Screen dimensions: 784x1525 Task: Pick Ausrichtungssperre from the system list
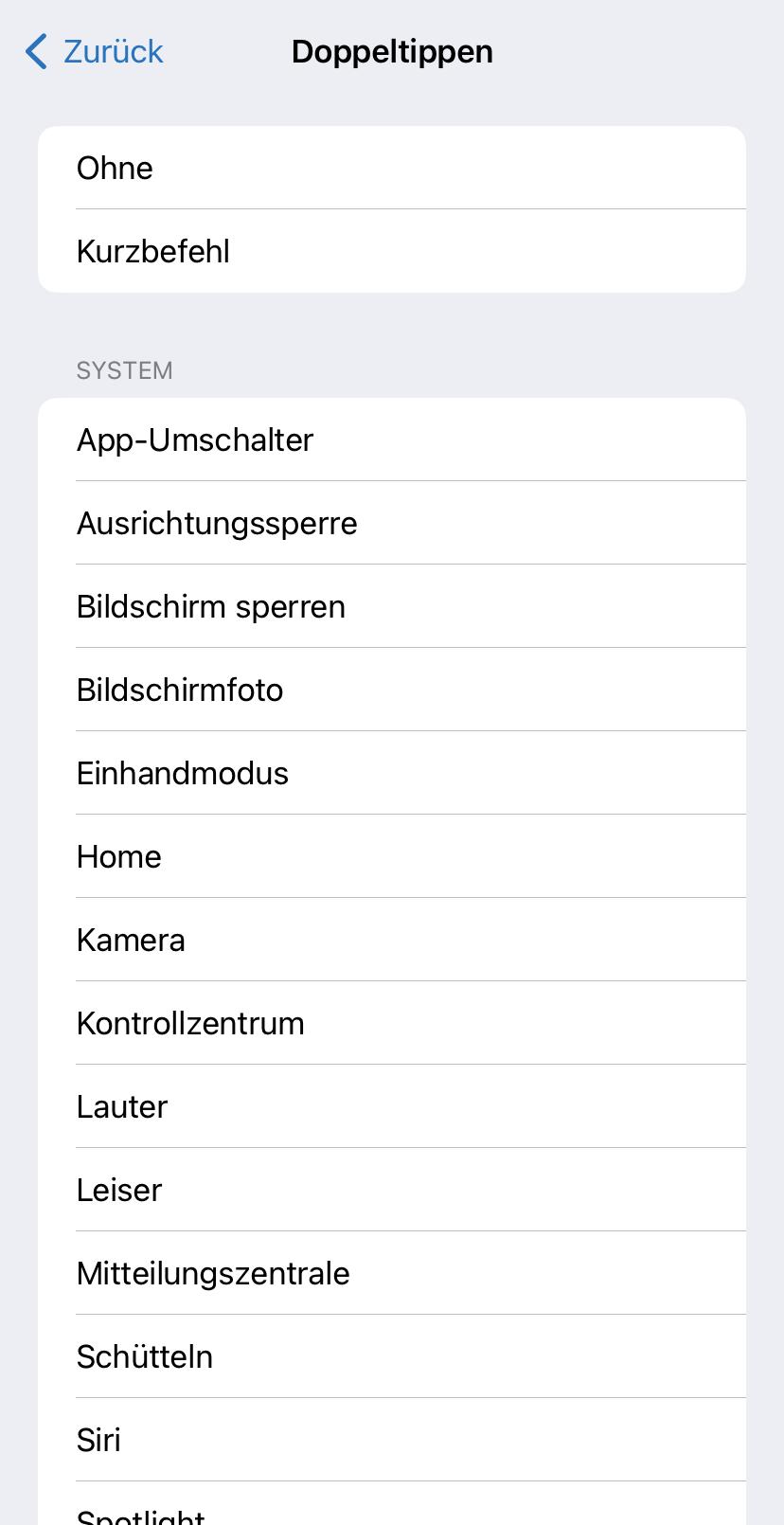click(x=392, y=523)
